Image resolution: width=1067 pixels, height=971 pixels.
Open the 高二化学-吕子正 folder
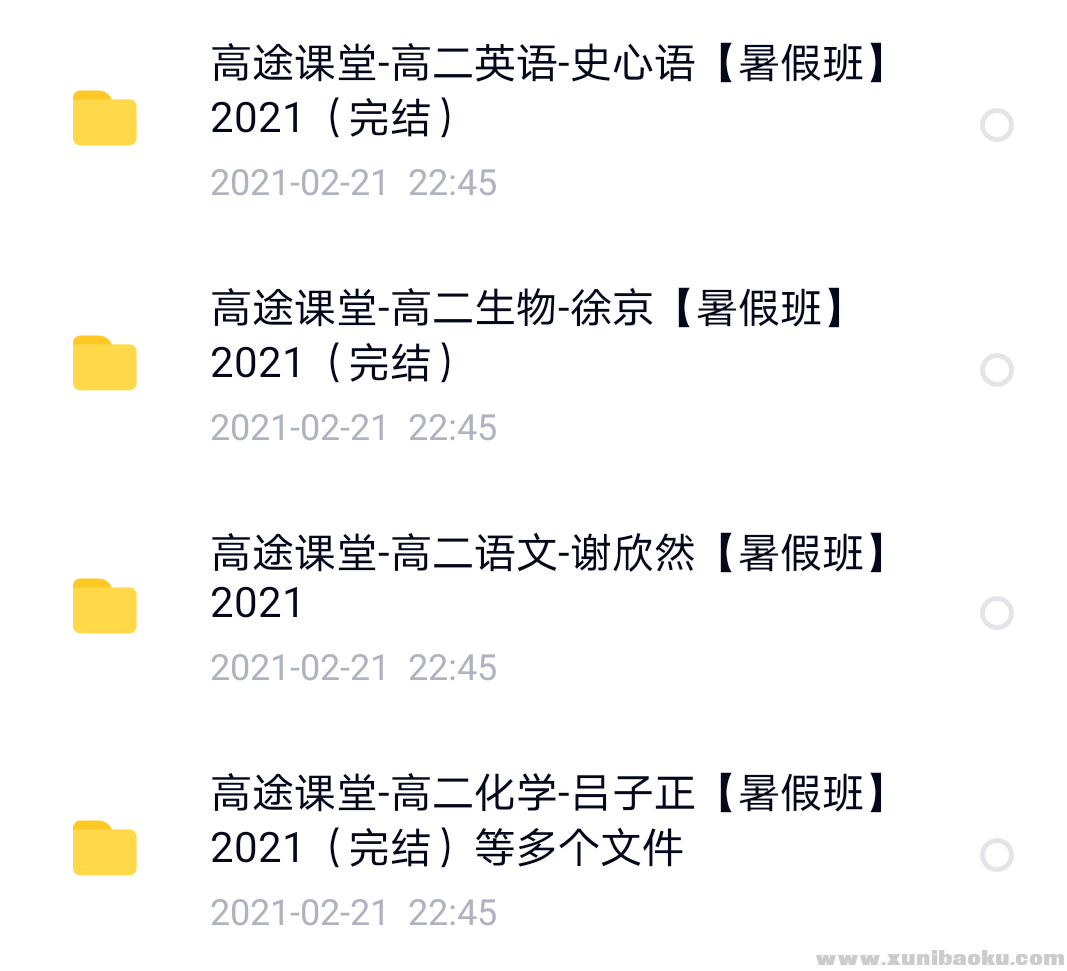tap(548, 822)
